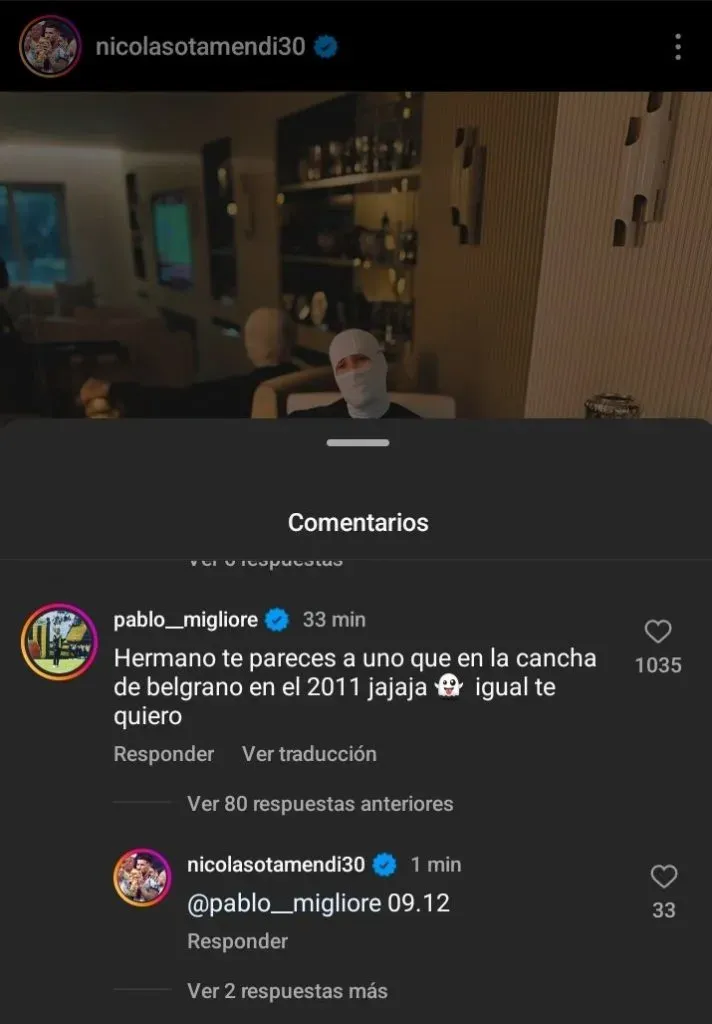Expand Ver 80 respuestas anteriores
The width and height of the screenshot is (712, 1024).
pos(320,803)
